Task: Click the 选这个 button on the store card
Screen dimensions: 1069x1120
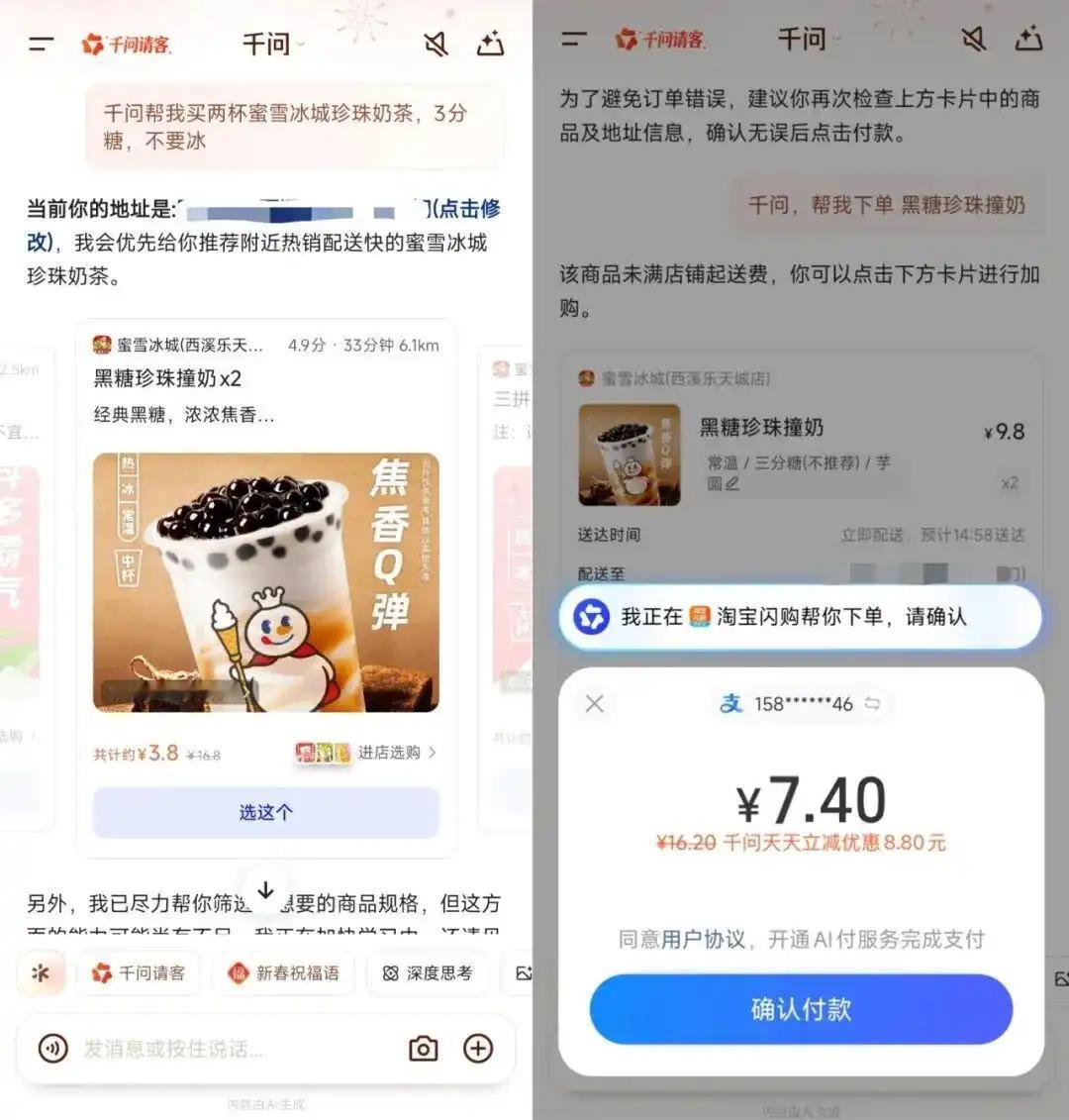Action: click(x=265, y=812)
